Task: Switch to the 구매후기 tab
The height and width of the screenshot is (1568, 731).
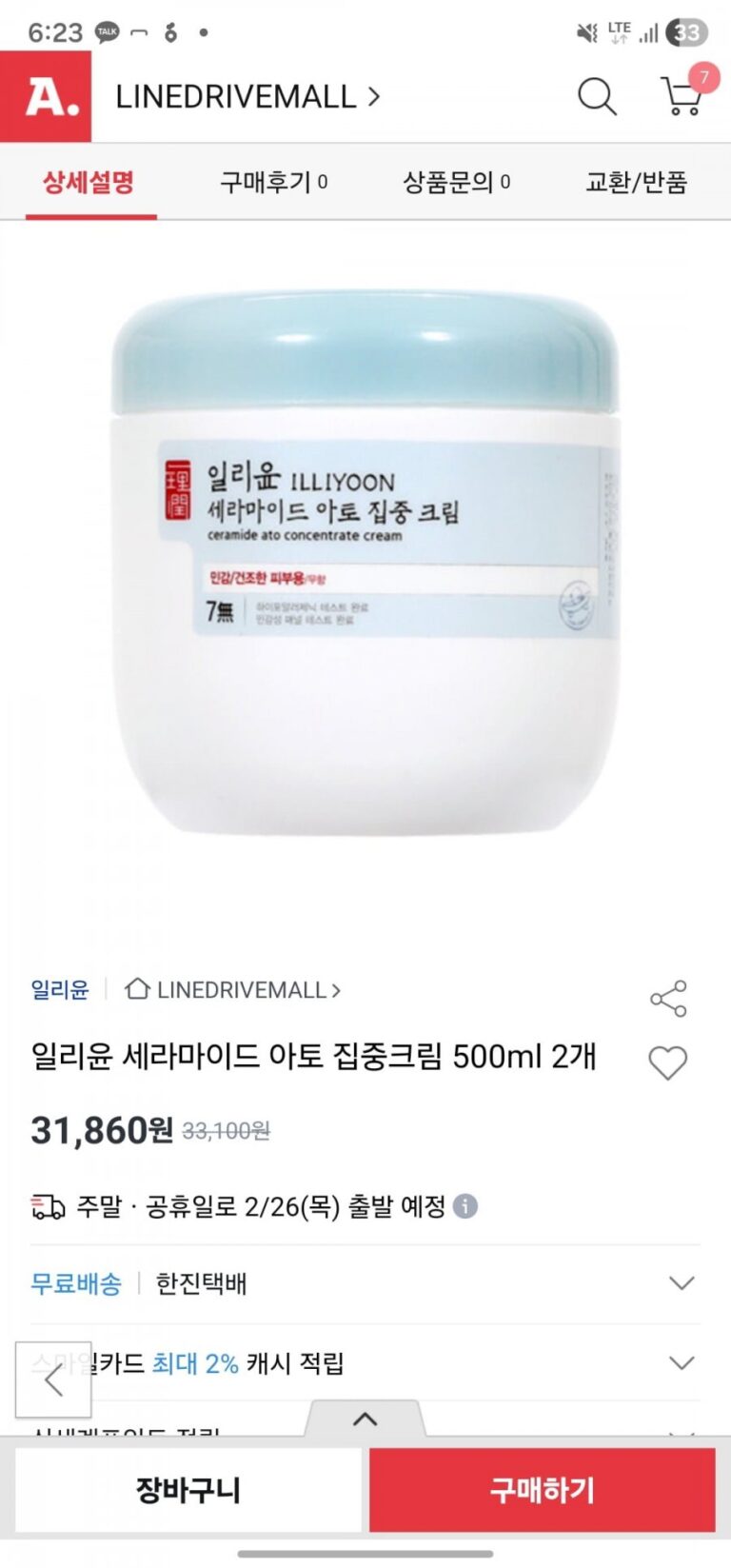Action: point(273,182)
